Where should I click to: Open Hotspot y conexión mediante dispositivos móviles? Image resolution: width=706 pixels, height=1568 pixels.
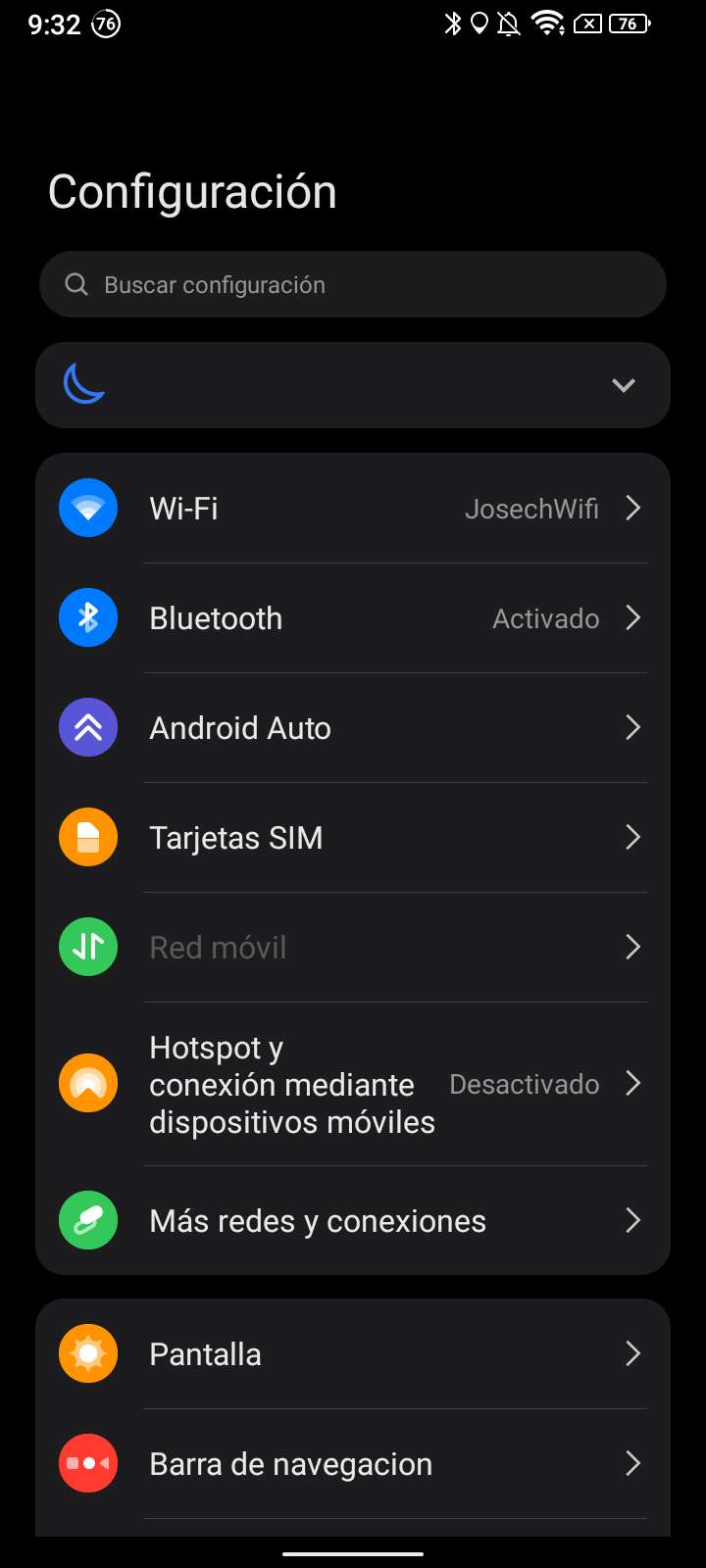coord(353,1084)
